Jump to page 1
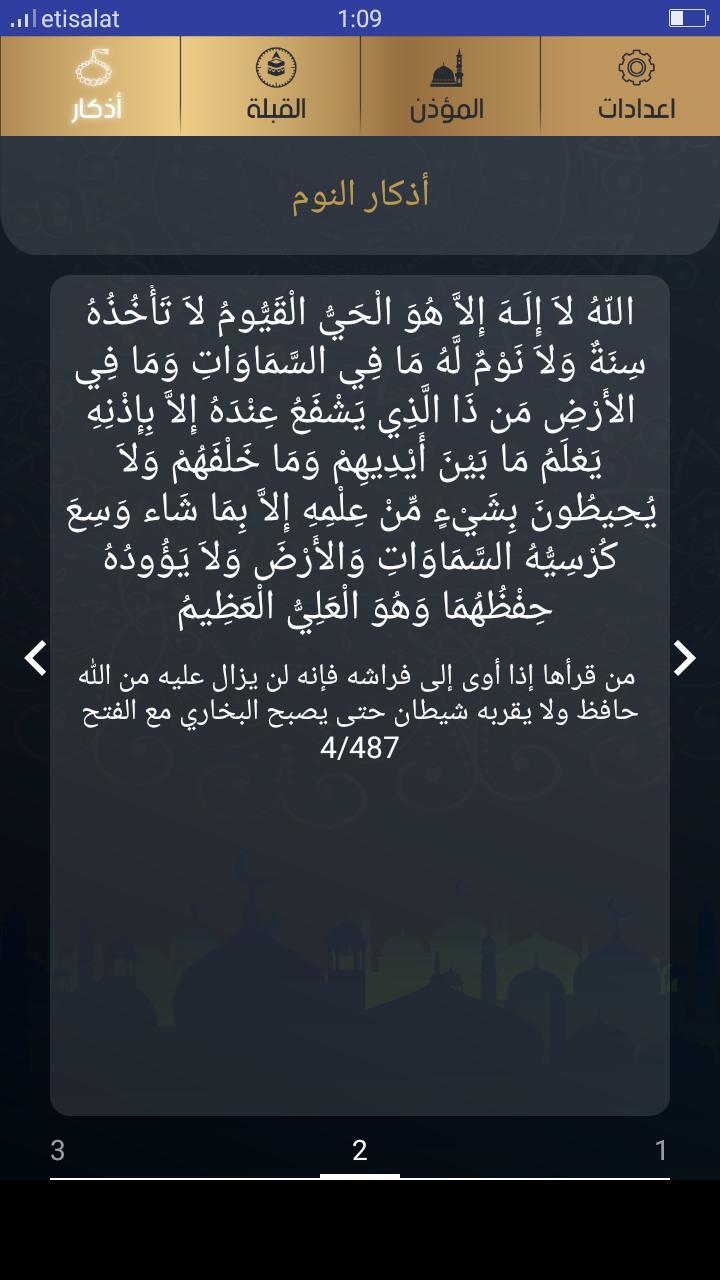720x1280 pixels. click(x=663, y=1151)
